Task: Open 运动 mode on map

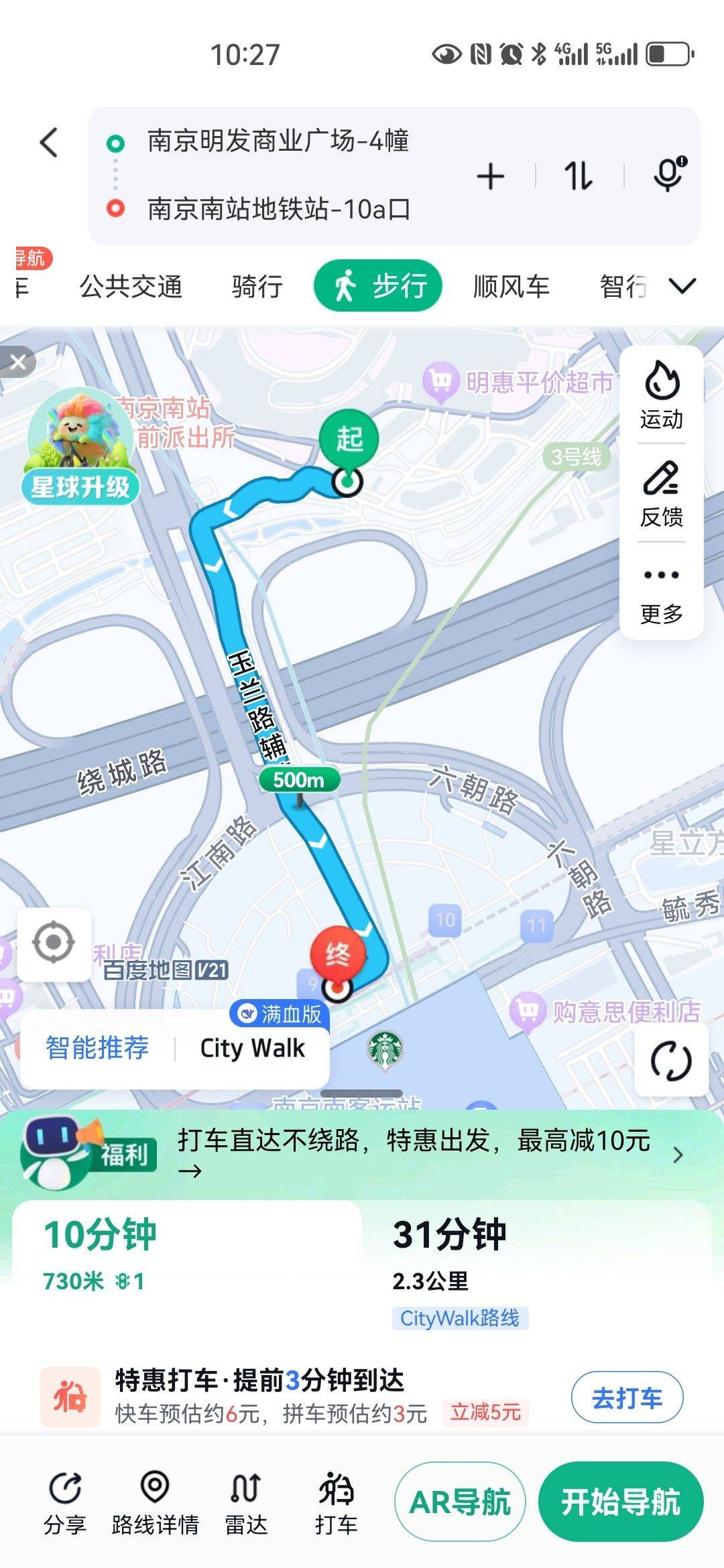Action: pyautogui.click(x=661, y=395)
